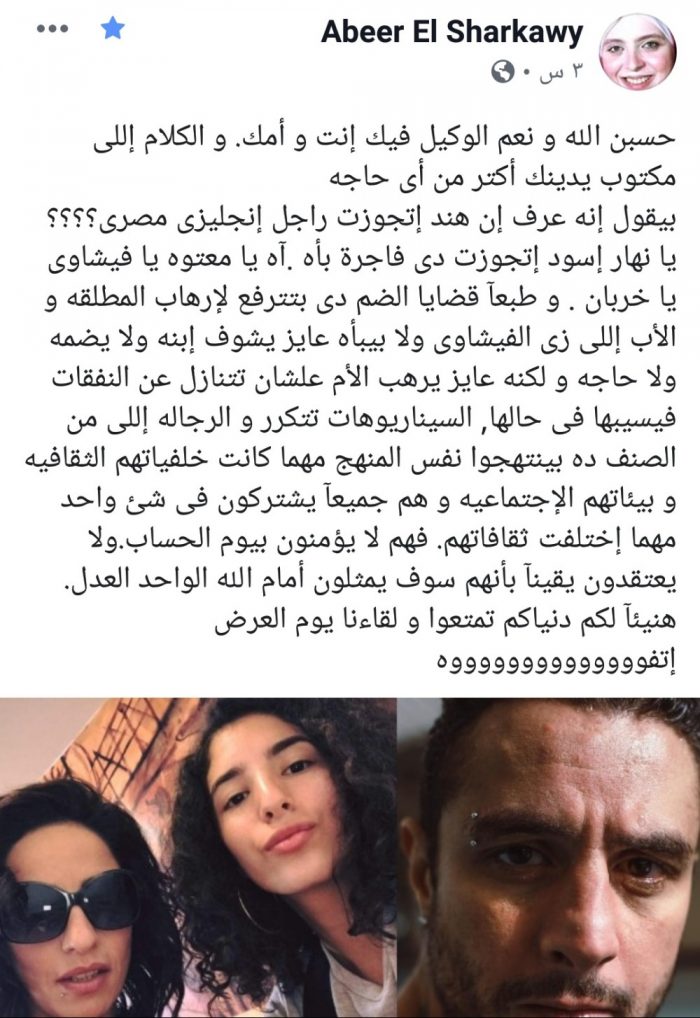Screen dimensions: 700x1018
Task: Open the photo of the bearded man
Action: 550,857
